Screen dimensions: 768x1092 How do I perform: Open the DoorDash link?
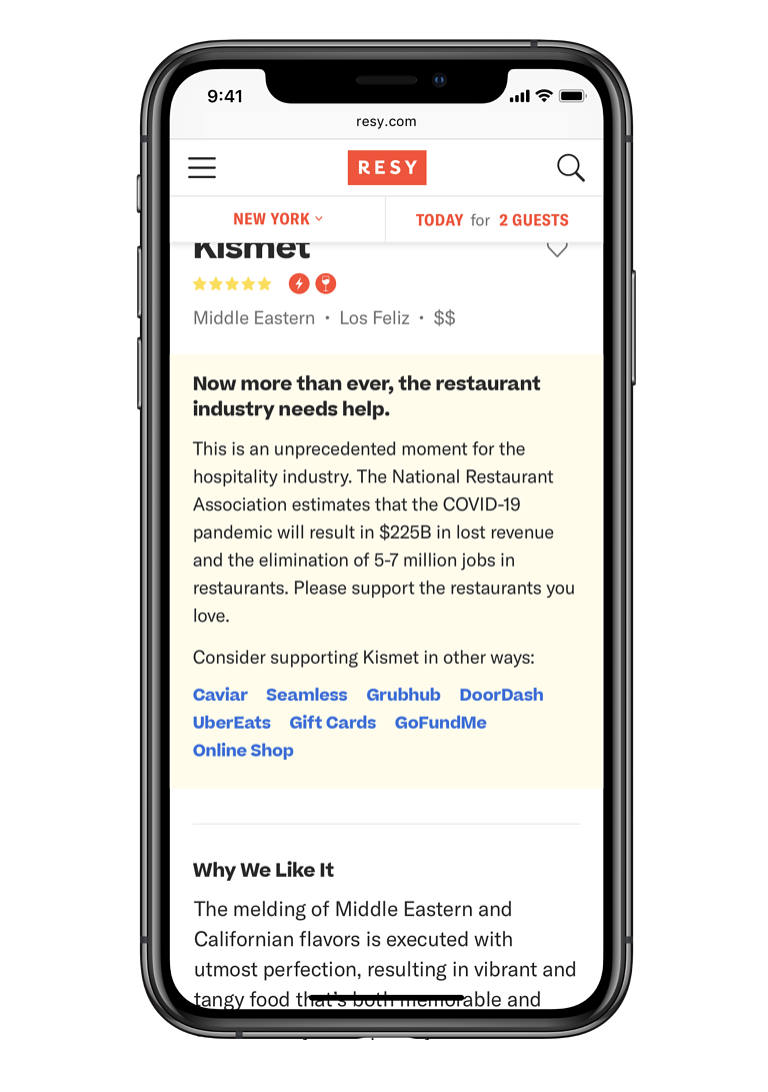501,695
